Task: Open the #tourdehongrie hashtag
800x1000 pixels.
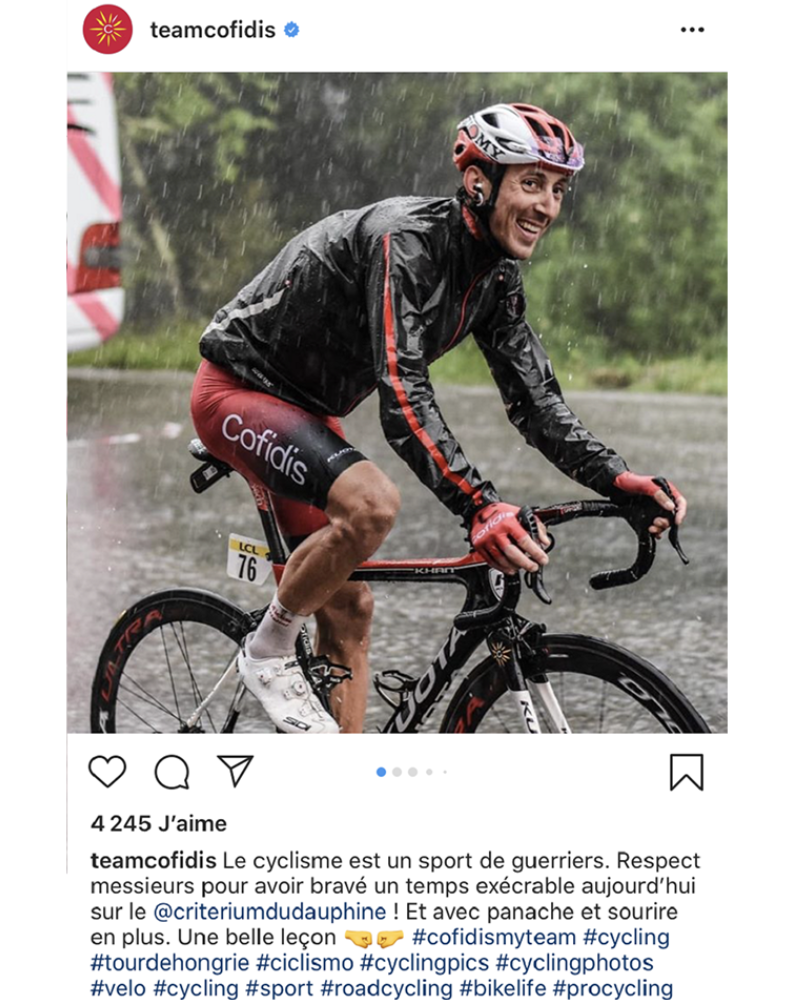Action: [x=169, y=963]
